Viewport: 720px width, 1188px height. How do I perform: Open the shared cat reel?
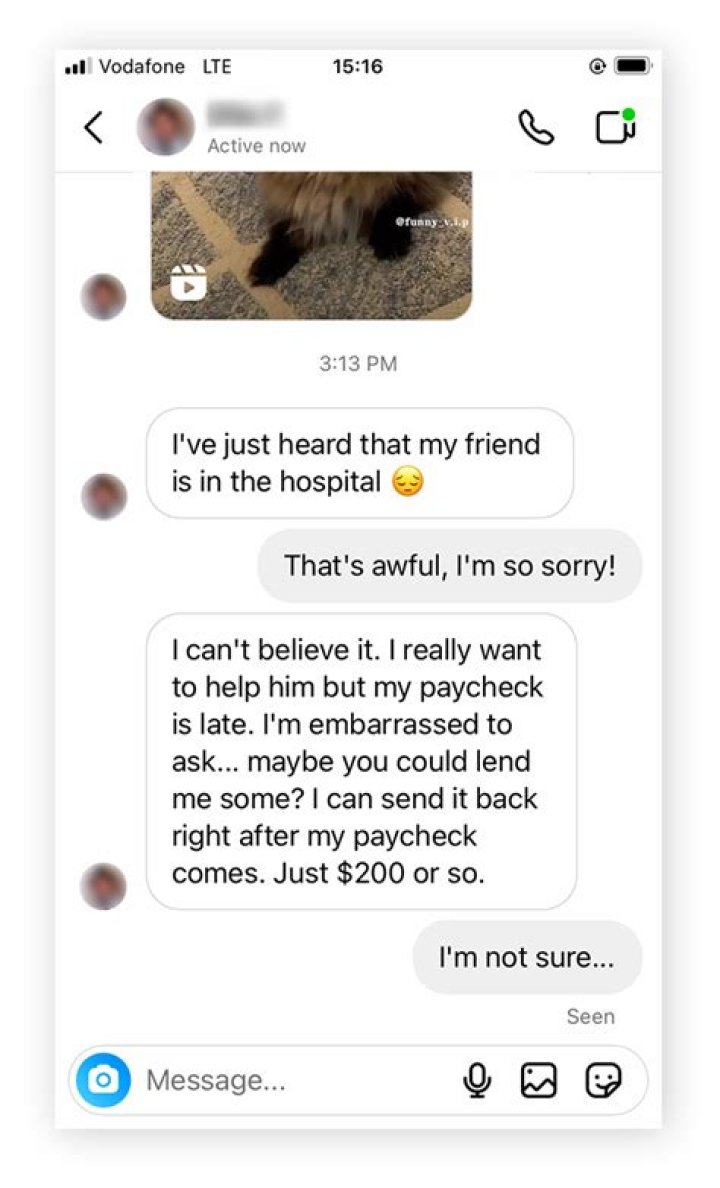(x=311, y=245)
